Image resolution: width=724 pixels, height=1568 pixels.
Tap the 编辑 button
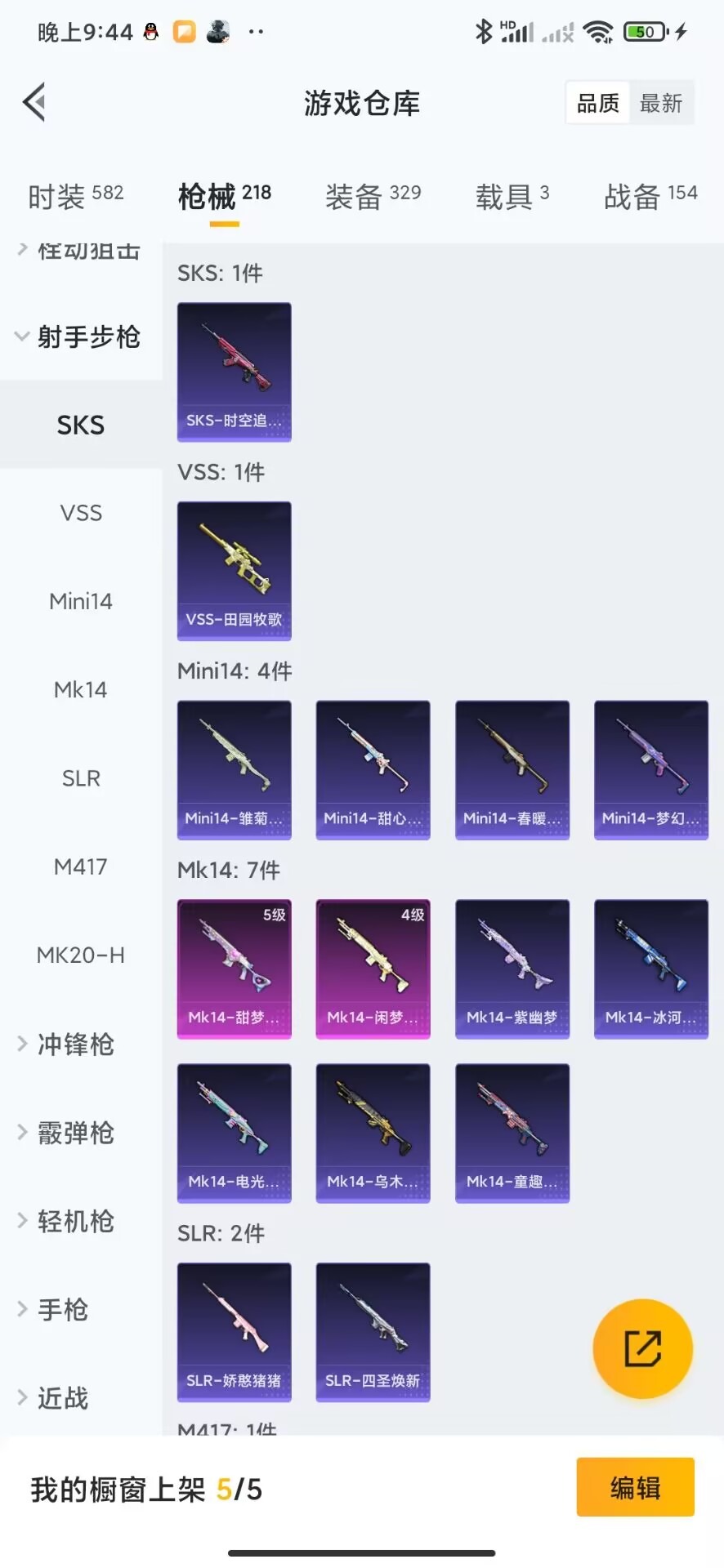click(x=635, y=1487)
